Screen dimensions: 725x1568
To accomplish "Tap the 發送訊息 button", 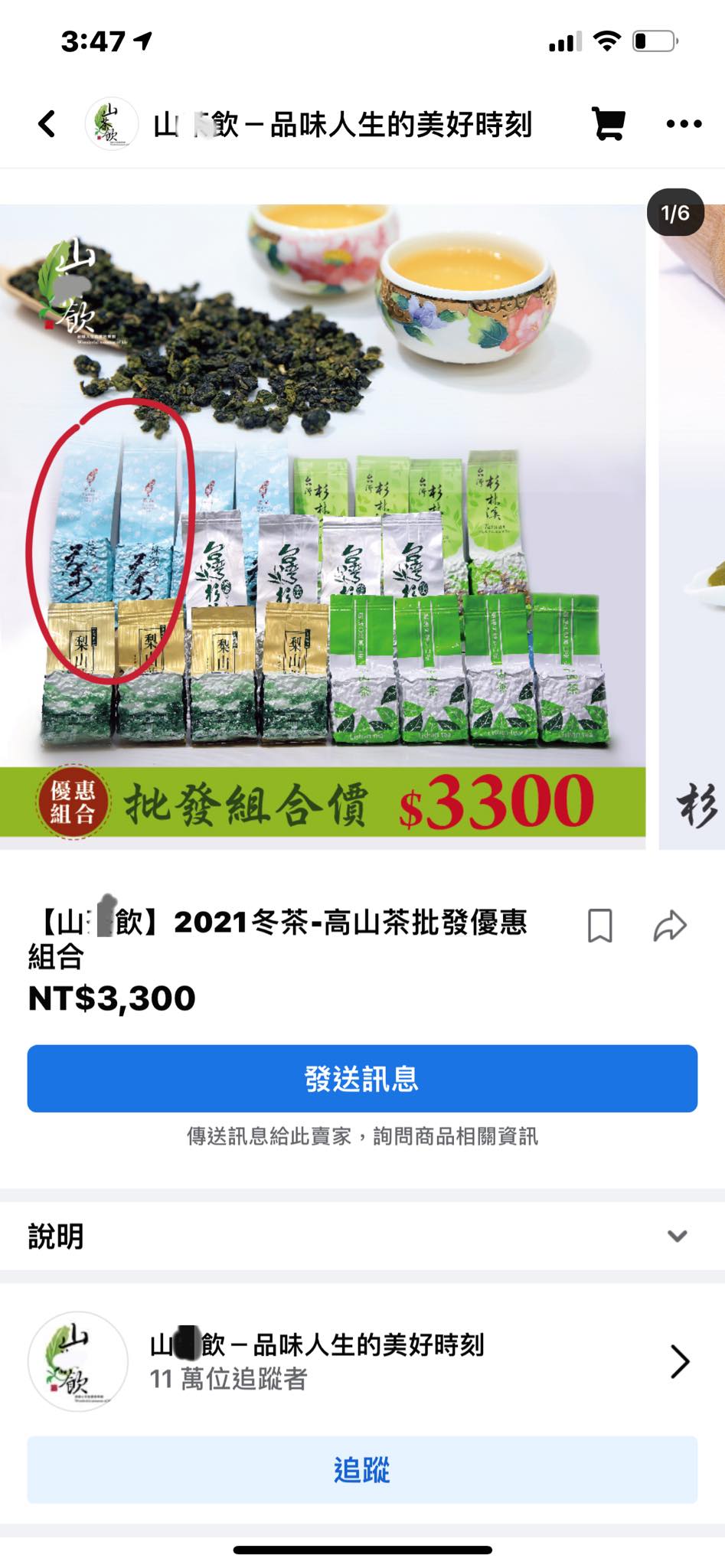I will click(x=362, y=1078).
